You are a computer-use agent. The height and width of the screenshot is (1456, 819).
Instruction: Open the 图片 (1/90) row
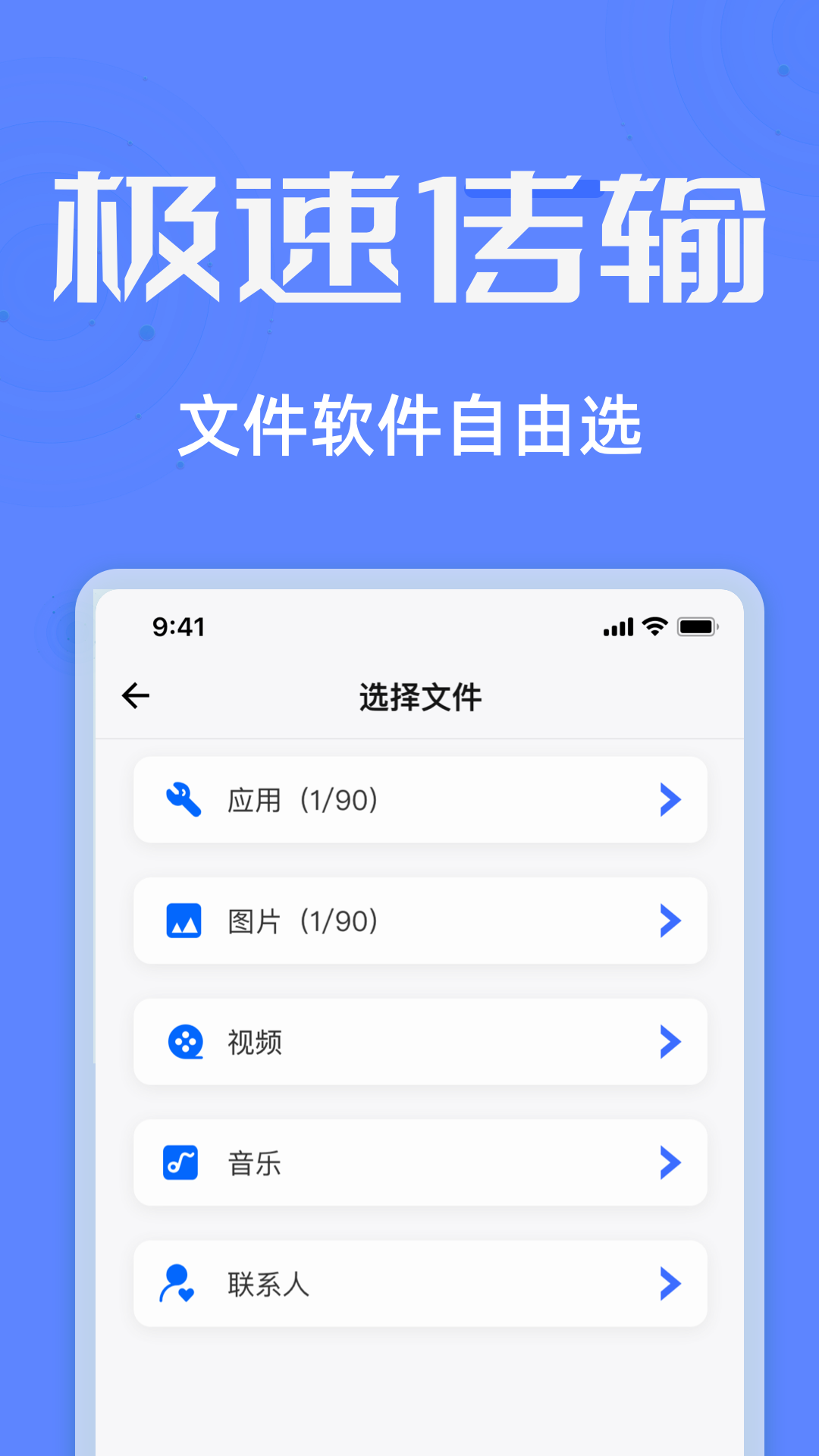click(x=419, y=921)
